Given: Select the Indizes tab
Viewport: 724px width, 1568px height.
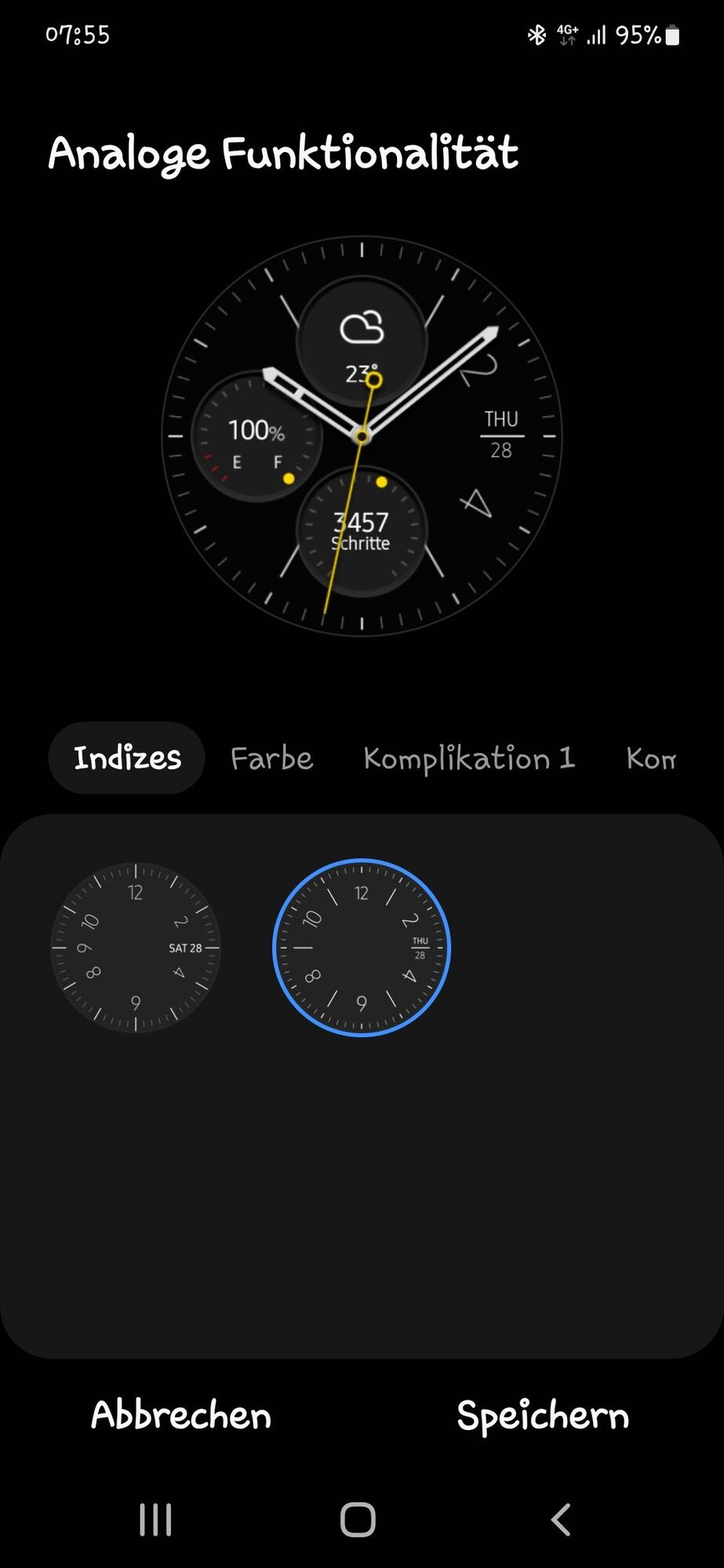Looking at the screenshot, I should pyautogui.click(x=127, y=758).
